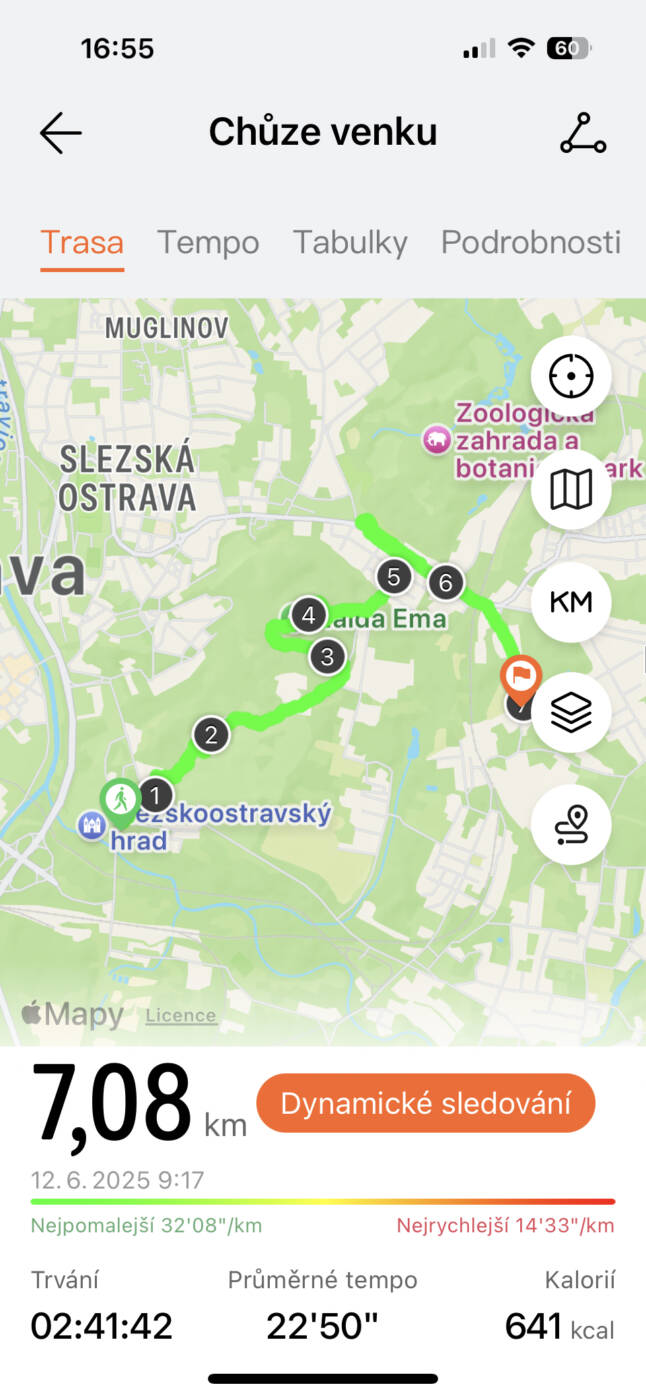The height and width of the screenshot is (1400, 646).
Task: Change map type via folded map icon
Action: pyautogui.click(x=571, y=490)
